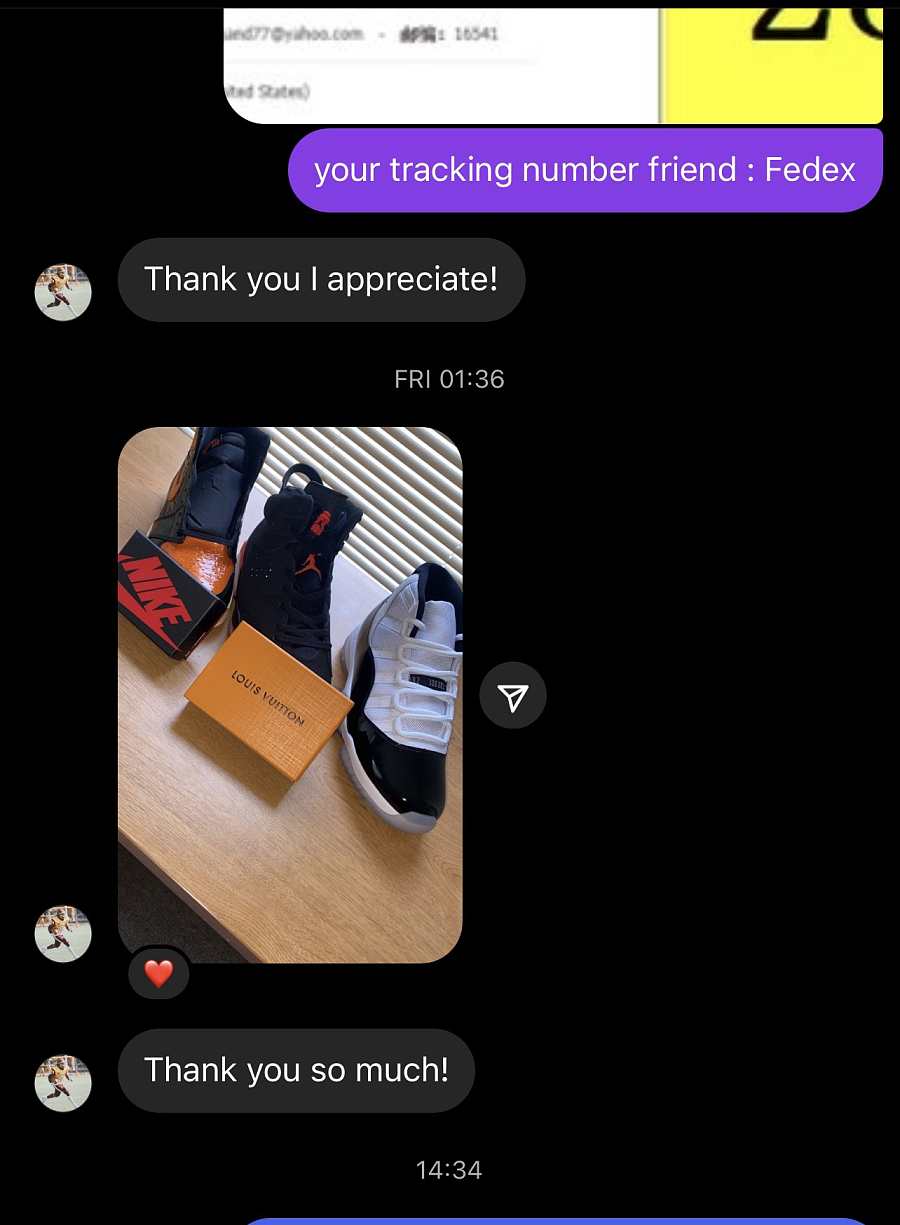Open the sender's avatar beside "Thank you so much!"
Image resolution: width=900 pixels, height=1225 pixels.
[63, 1083]
